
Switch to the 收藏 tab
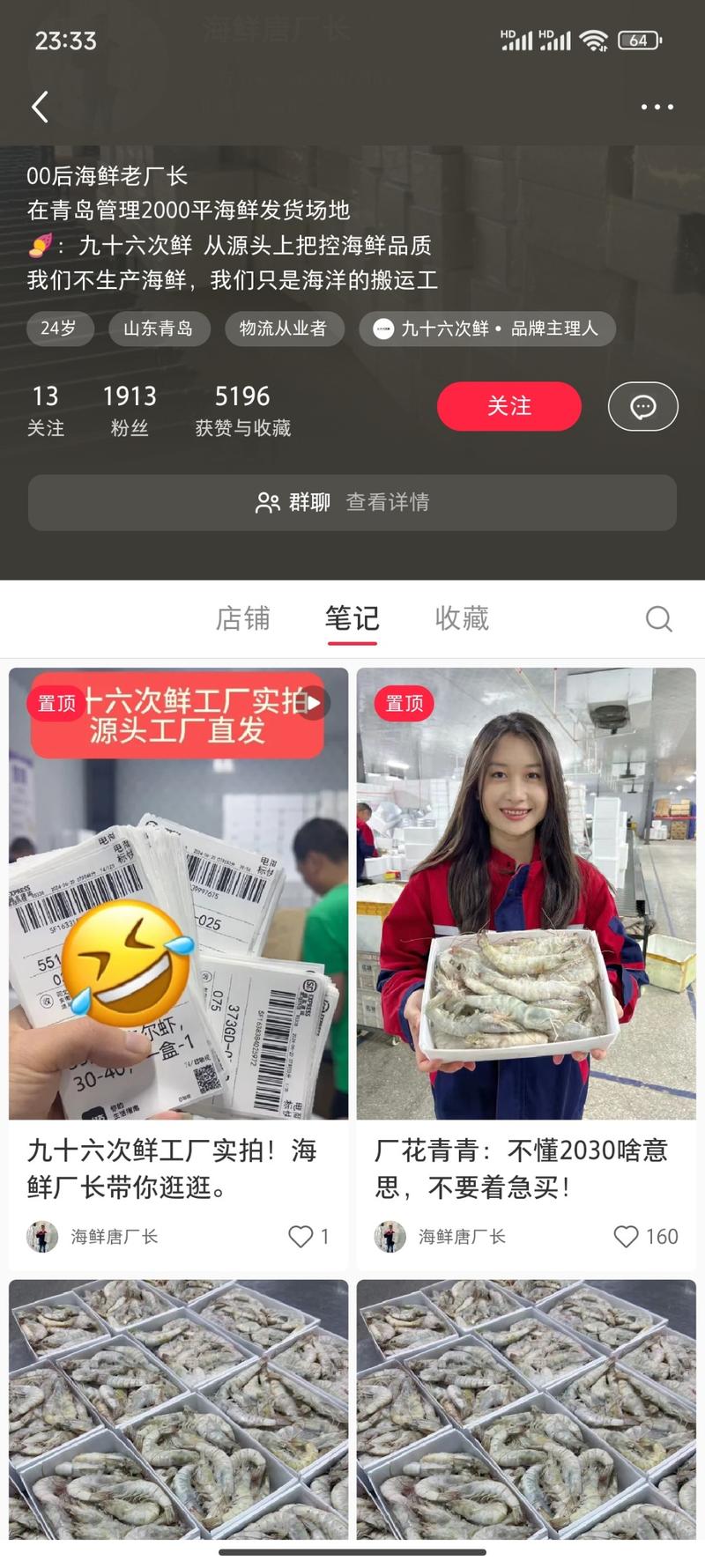461,618
